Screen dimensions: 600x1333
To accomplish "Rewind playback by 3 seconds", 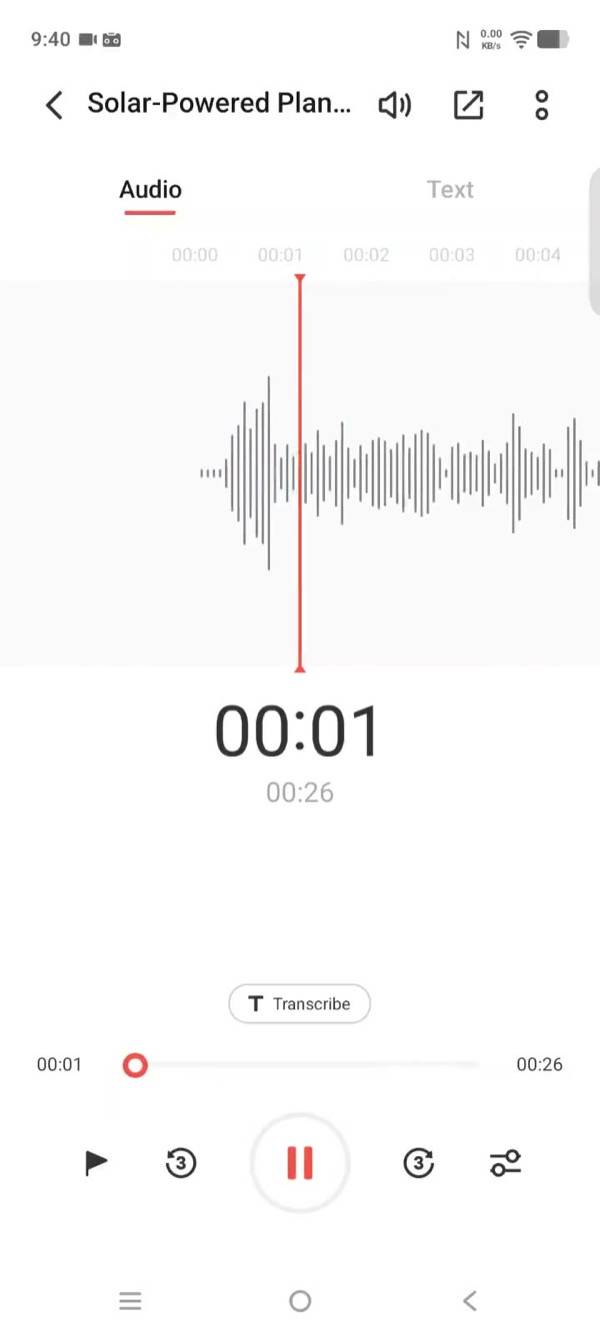I will 180,1162.
